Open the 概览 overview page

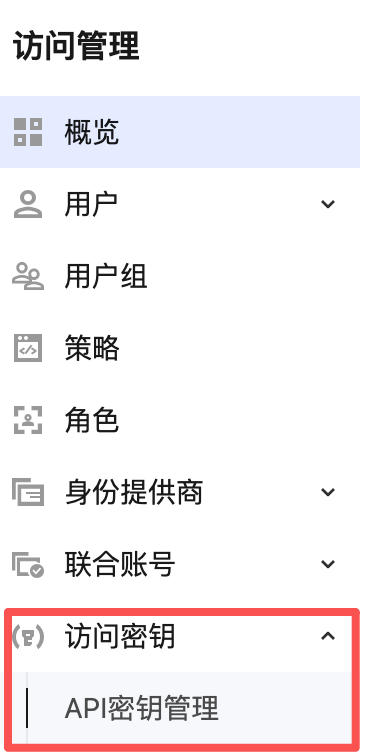(179, 132)
